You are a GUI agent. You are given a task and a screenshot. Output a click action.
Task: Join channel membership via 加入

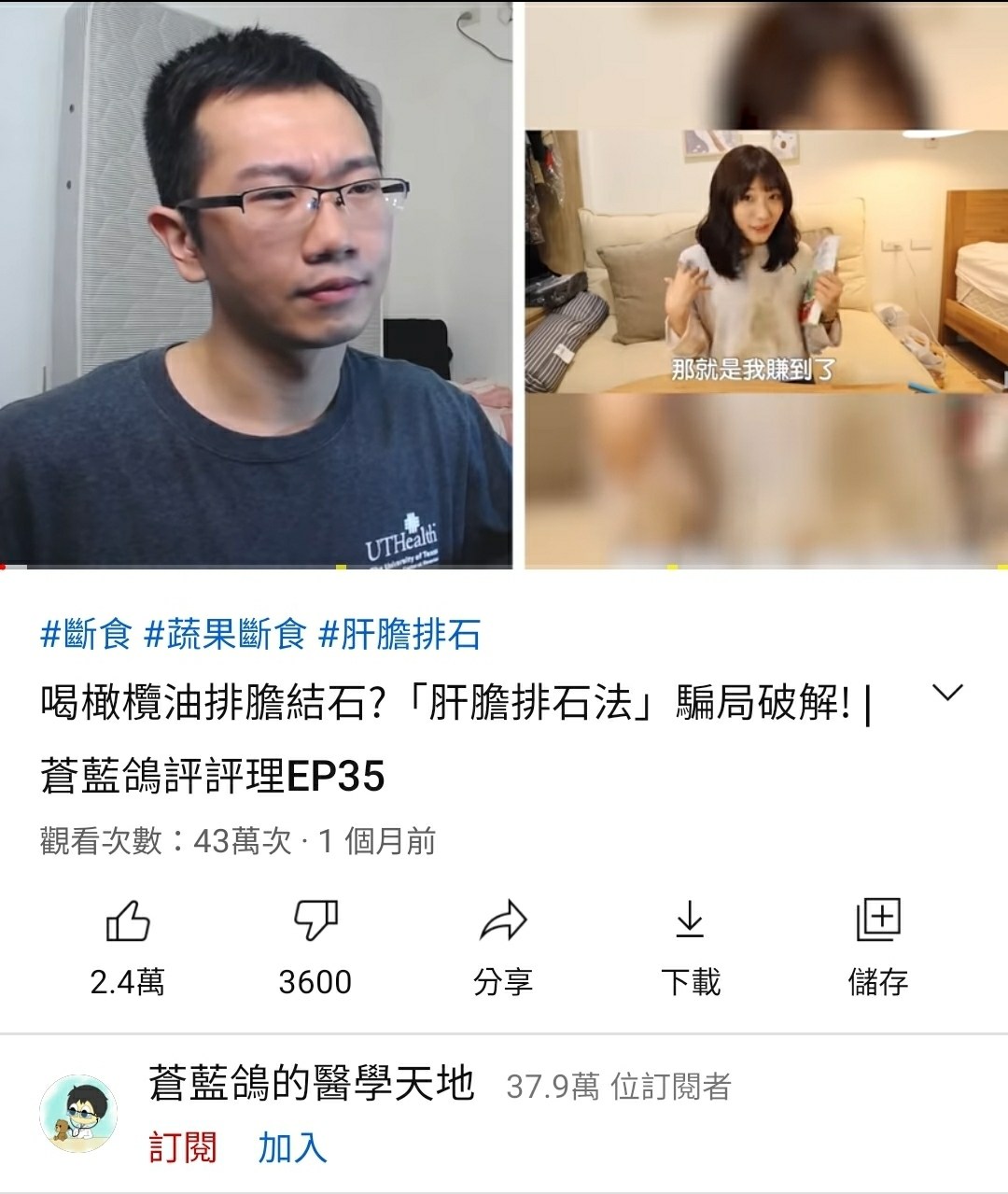click(292, 1147)
